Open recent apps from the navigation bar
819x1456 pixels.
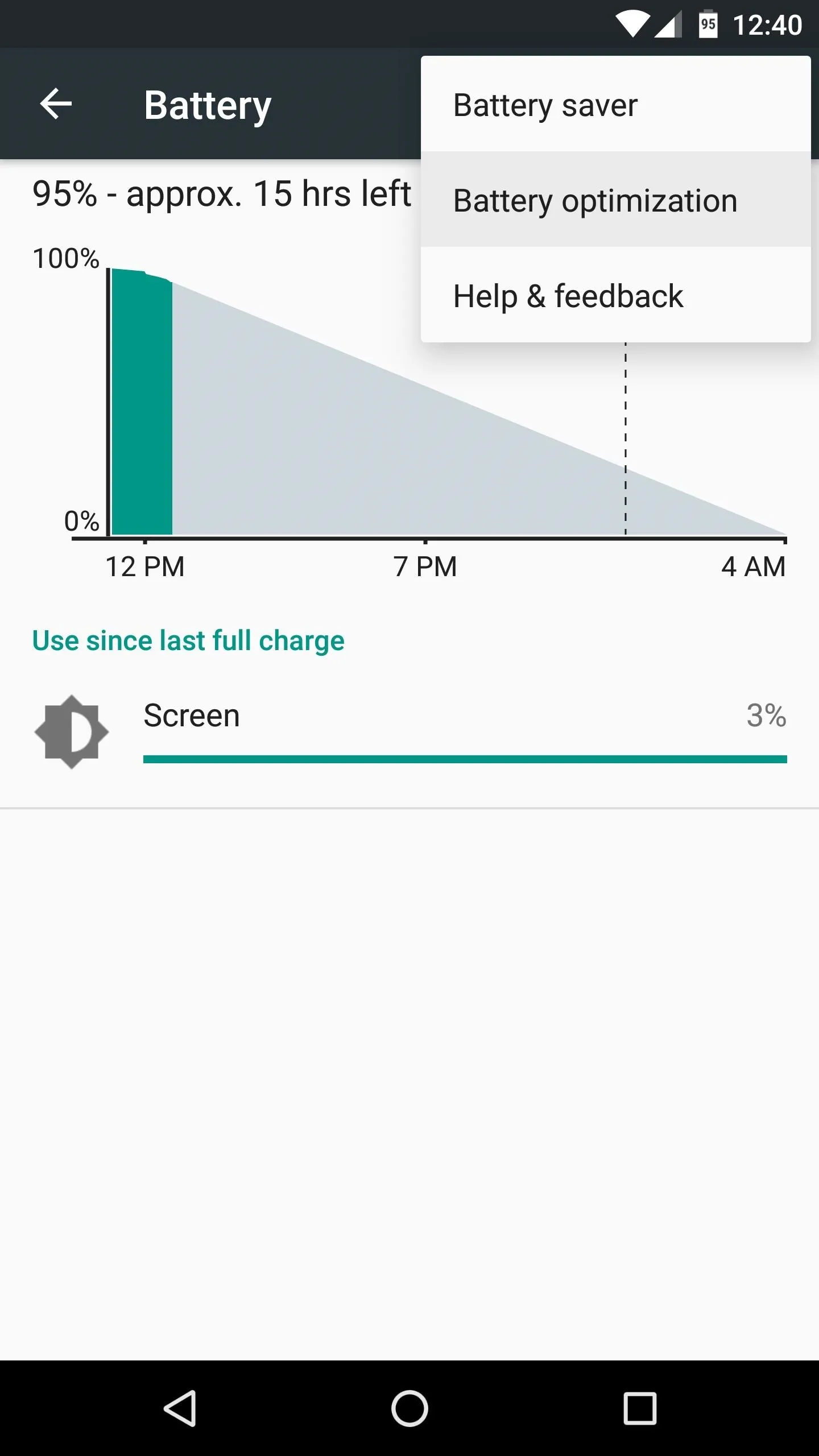coord(640,1408)
